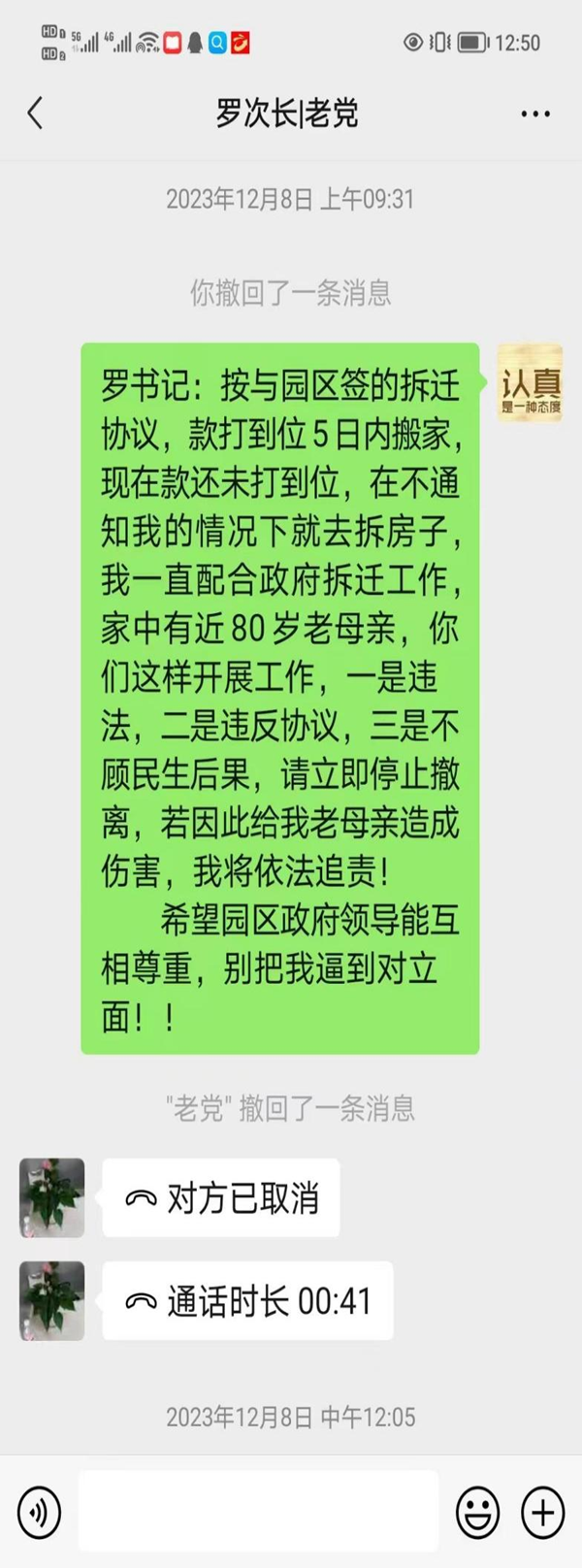Screen dimensions: 582x1568
Task: Open contact avatar beside 对方已取消
Action: [52, 1197]
